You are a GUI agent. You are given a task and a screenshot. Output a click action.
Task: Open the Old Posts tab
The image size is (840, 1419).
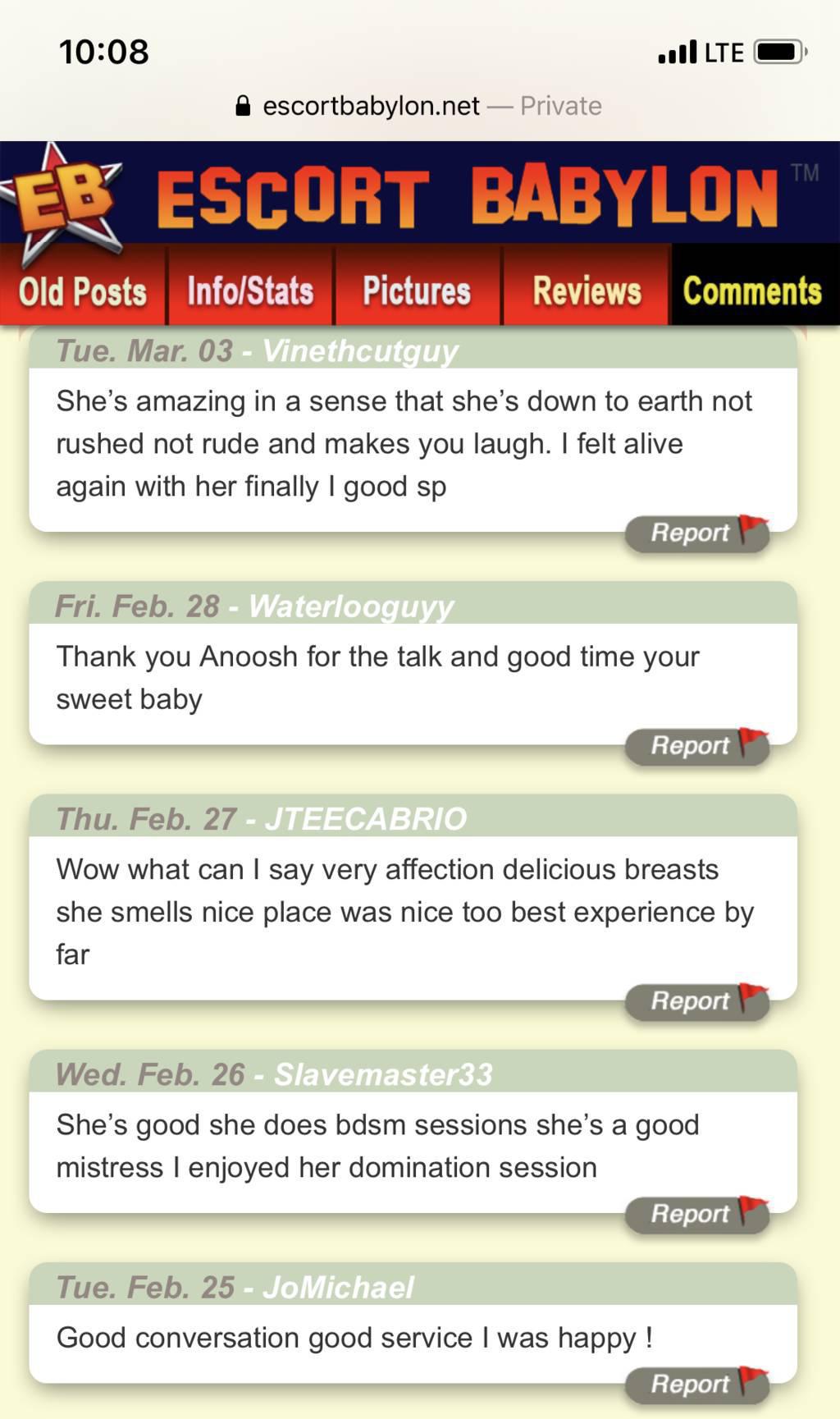(x=83, y=291)
